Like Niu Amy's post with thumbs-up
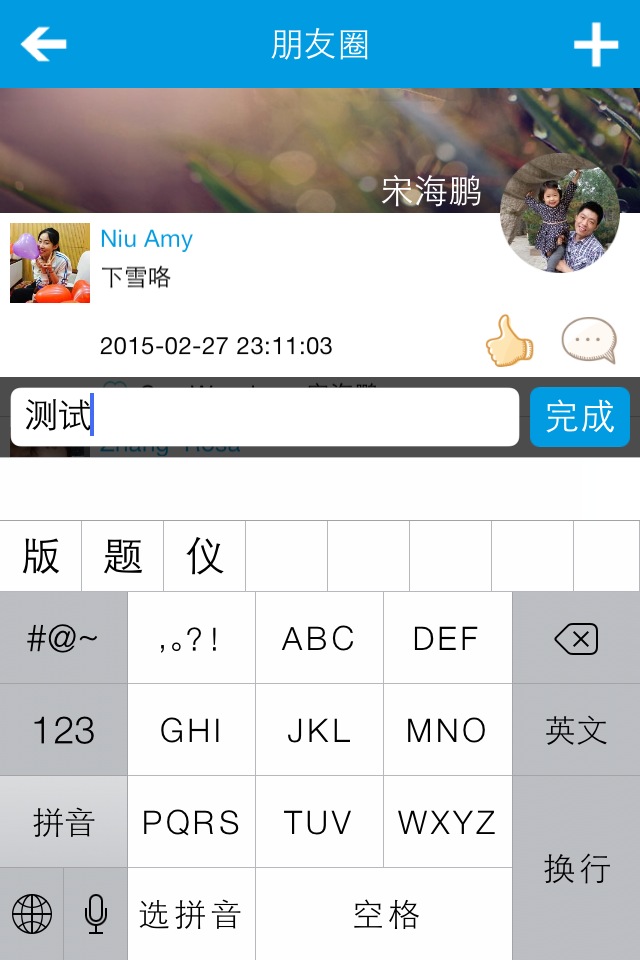Viewport: 640px width, 960px height. click(509, 342)
